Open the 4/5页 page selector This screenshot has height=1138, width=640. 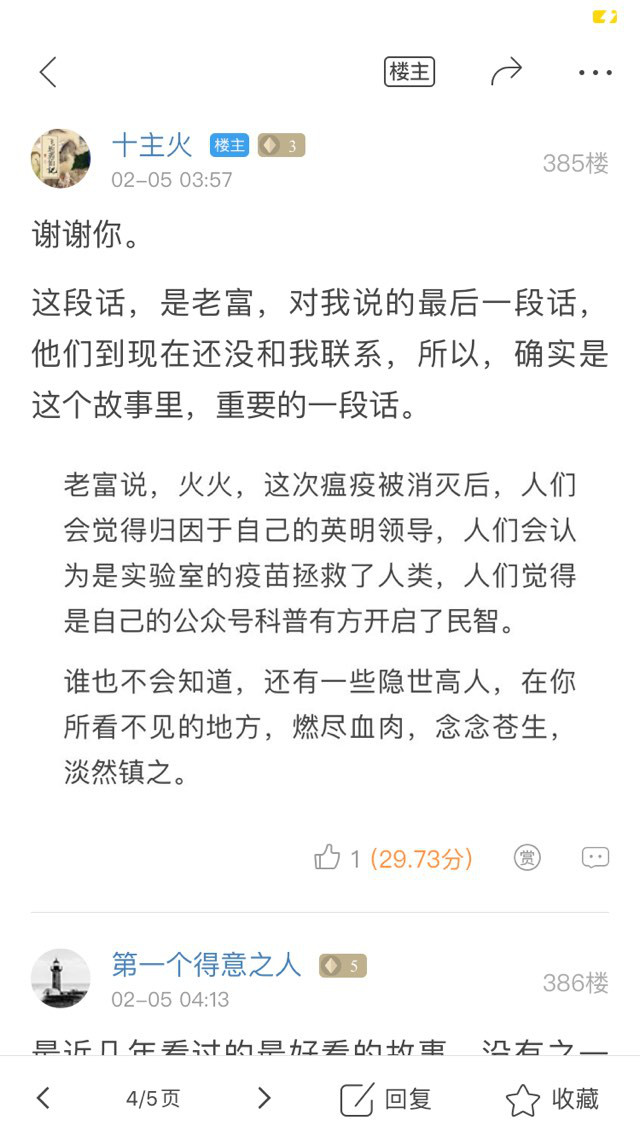point(153,1099)
